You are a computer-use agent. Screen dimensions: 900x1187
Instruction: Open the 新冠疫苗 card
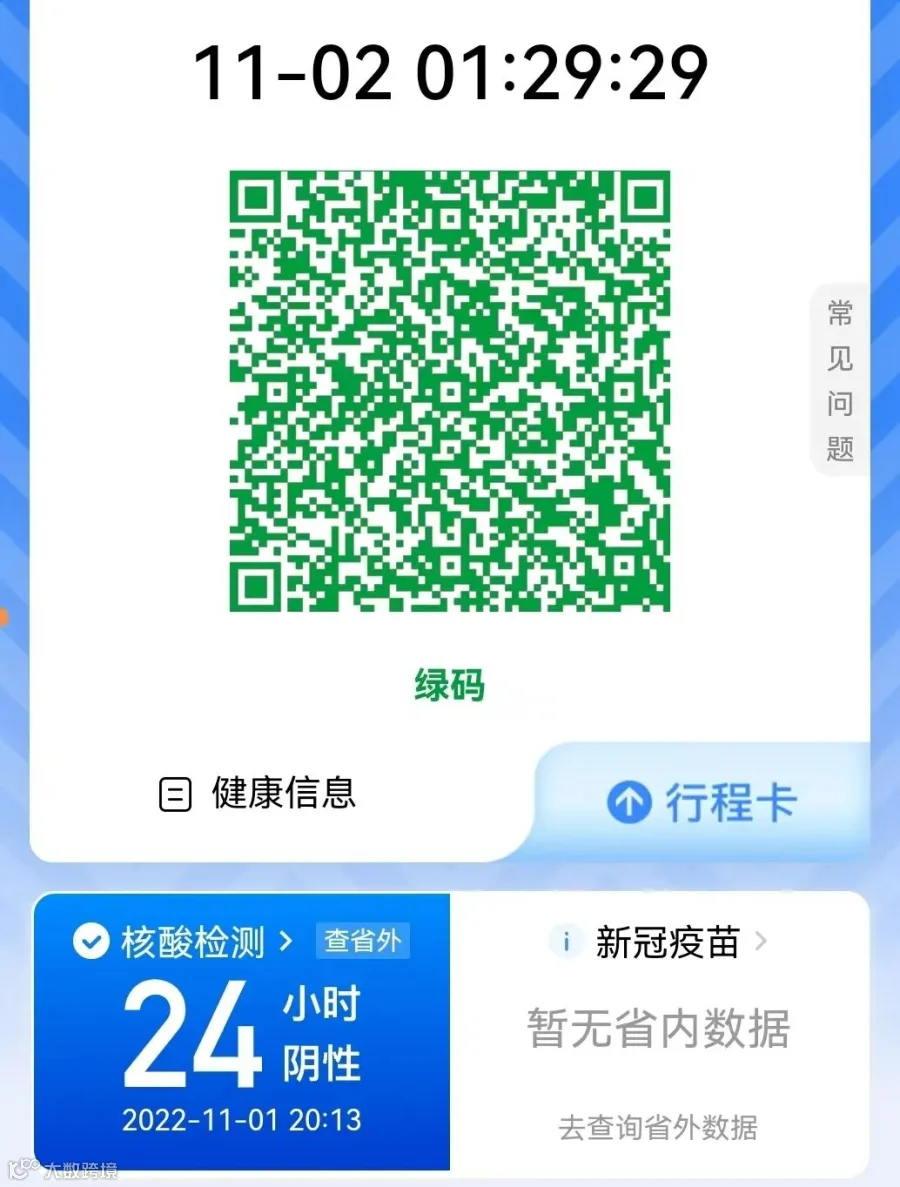point(659,942)
